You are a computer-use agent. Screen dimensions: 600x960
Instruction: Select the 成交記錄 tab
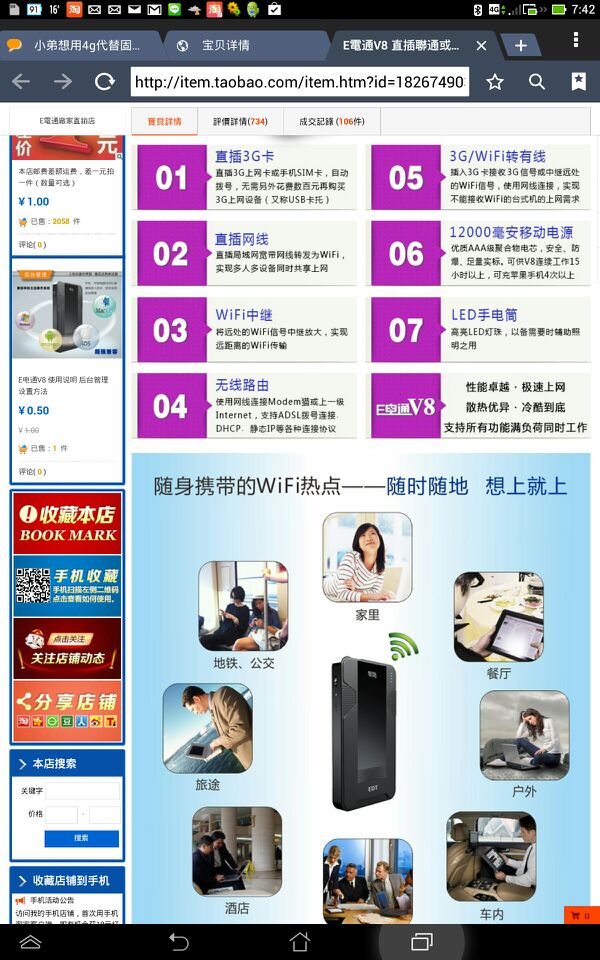point(331,122)
